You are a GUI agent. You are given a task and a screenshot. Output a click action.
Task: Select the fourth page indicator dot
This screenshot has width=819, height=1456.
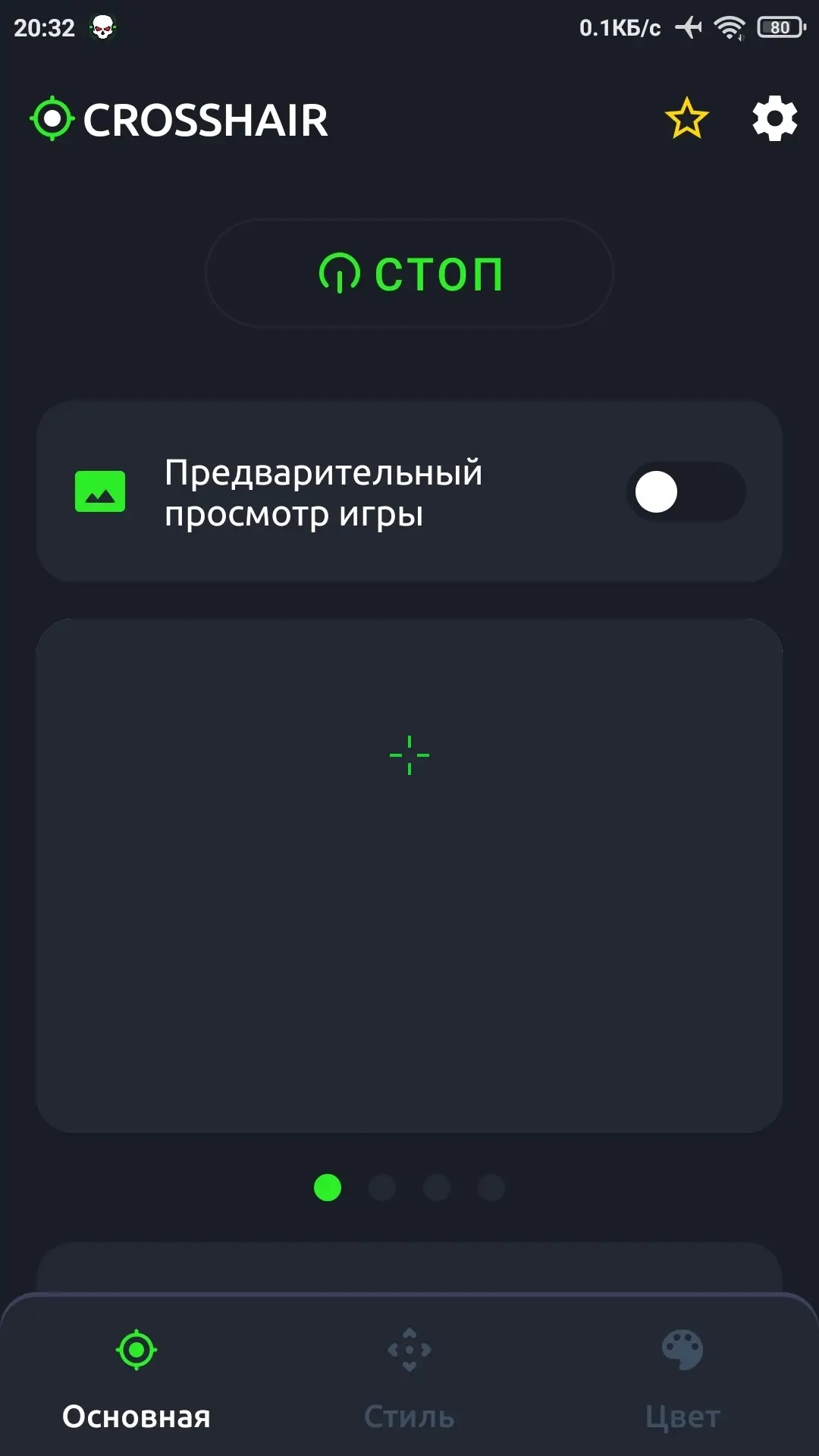coord(491,1188)
